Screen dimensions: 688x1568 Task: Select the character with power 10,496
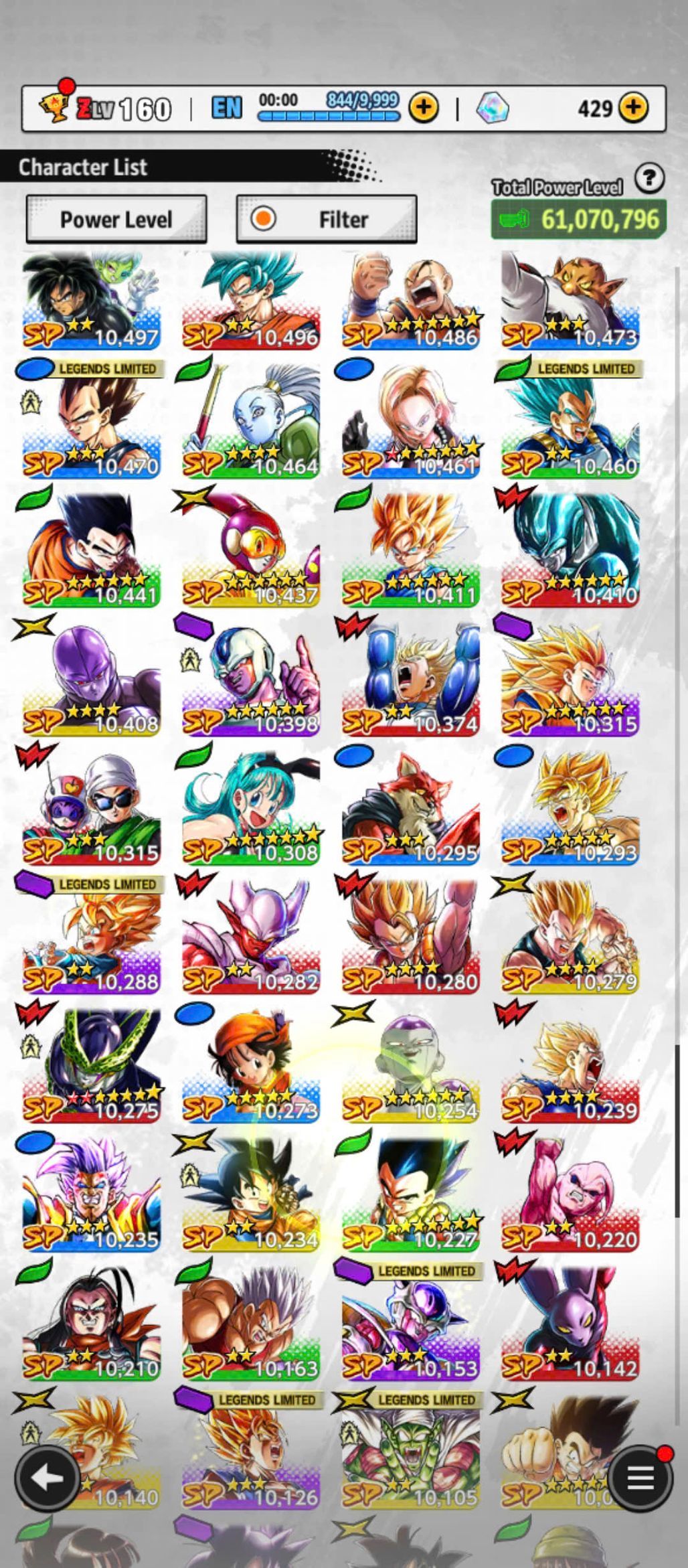tap(250, 301)
